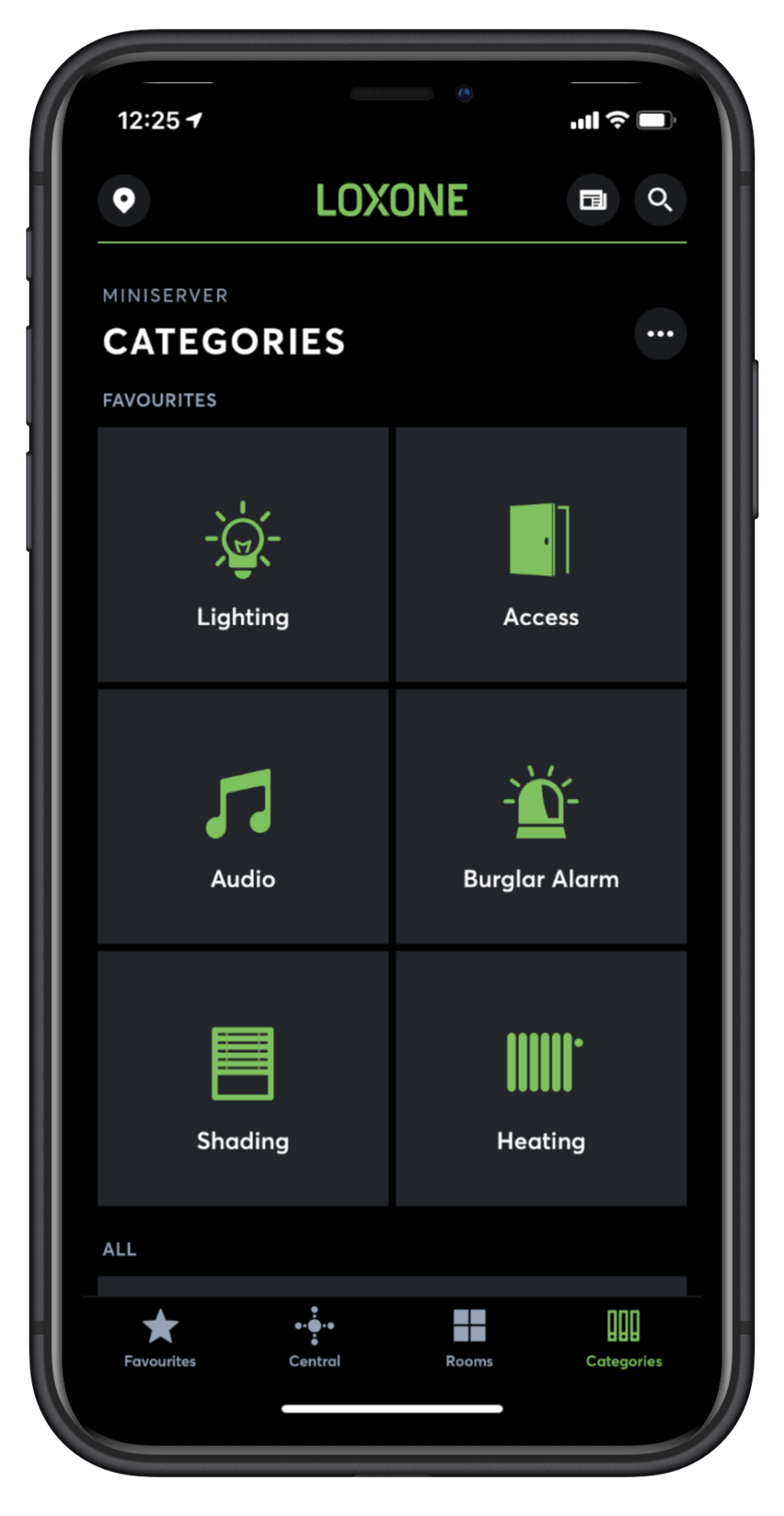This screenshot has height=1516, width=784.
Task: Open the news feed icon
Action: (593, 200)
